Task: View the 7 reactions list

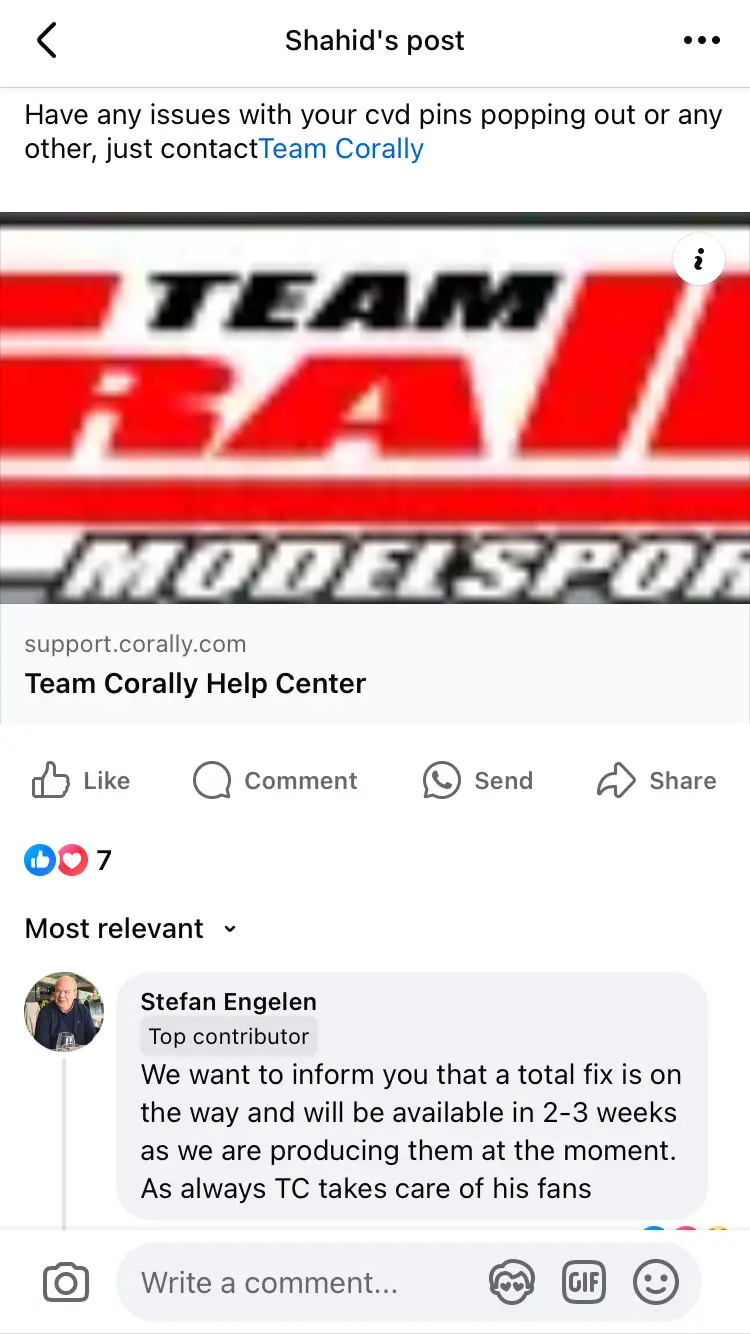Action: tap(68, 859)
